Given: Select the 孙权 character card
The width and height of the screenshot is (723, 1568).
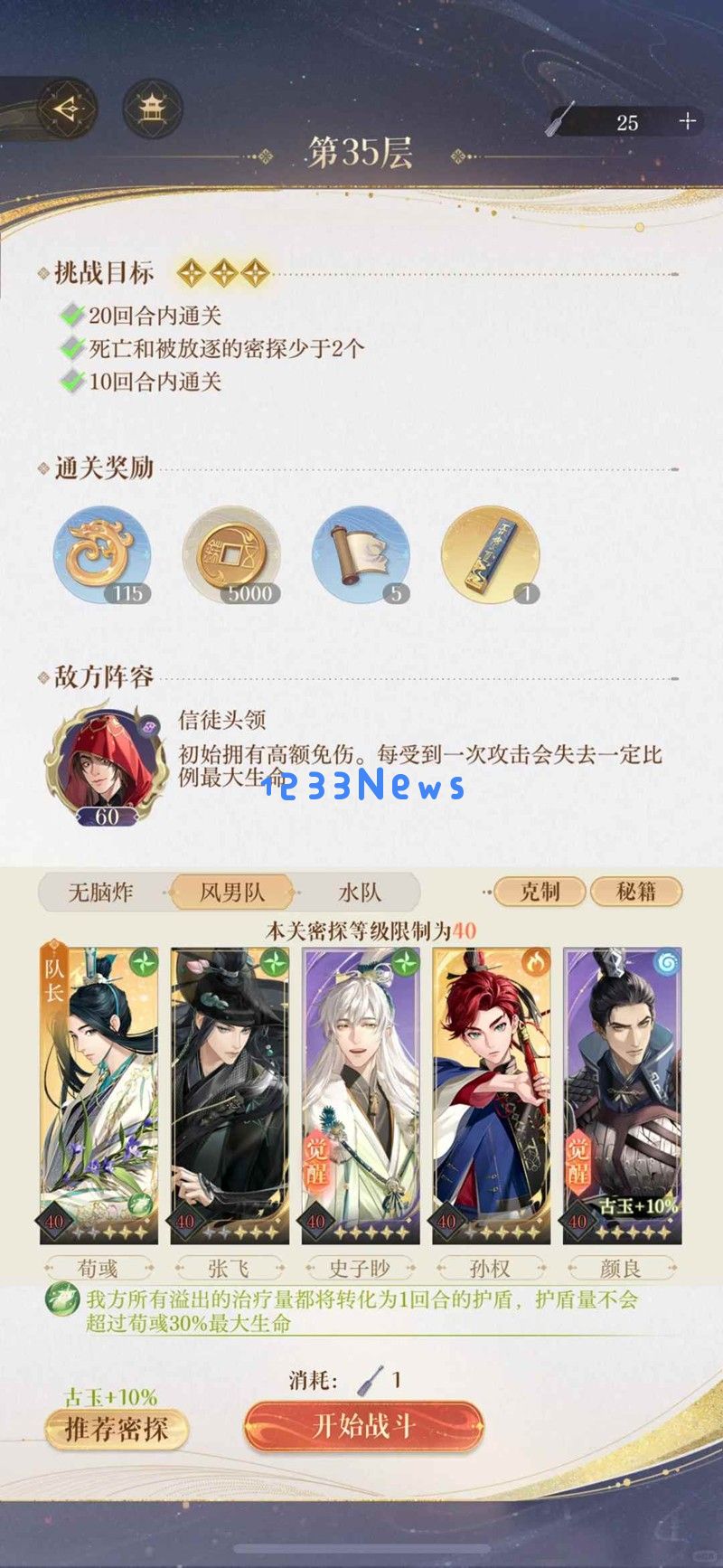Looking at the screenshot, I should [491, 1094].
